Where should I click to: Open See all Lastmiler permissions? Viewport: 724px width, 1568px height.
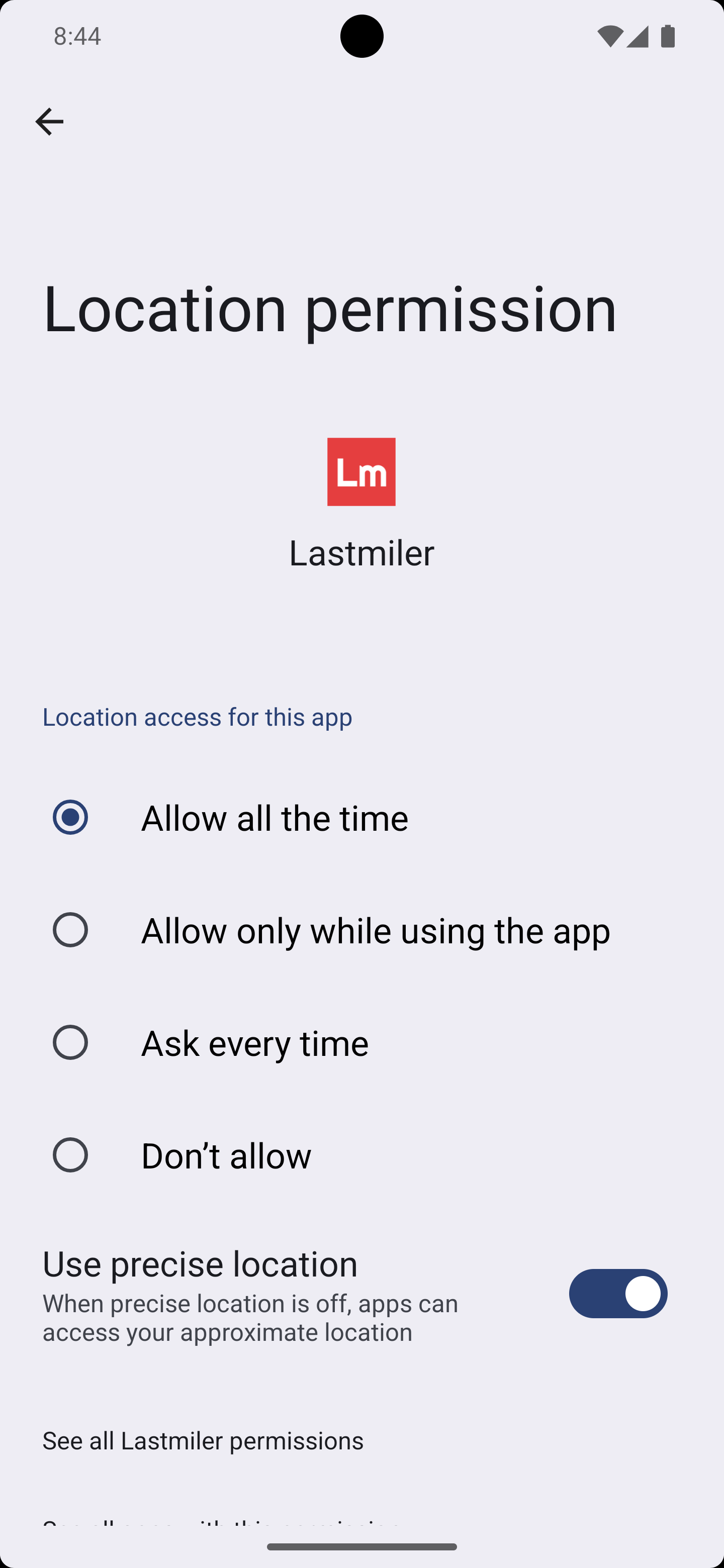click(x=203, y=1440)
